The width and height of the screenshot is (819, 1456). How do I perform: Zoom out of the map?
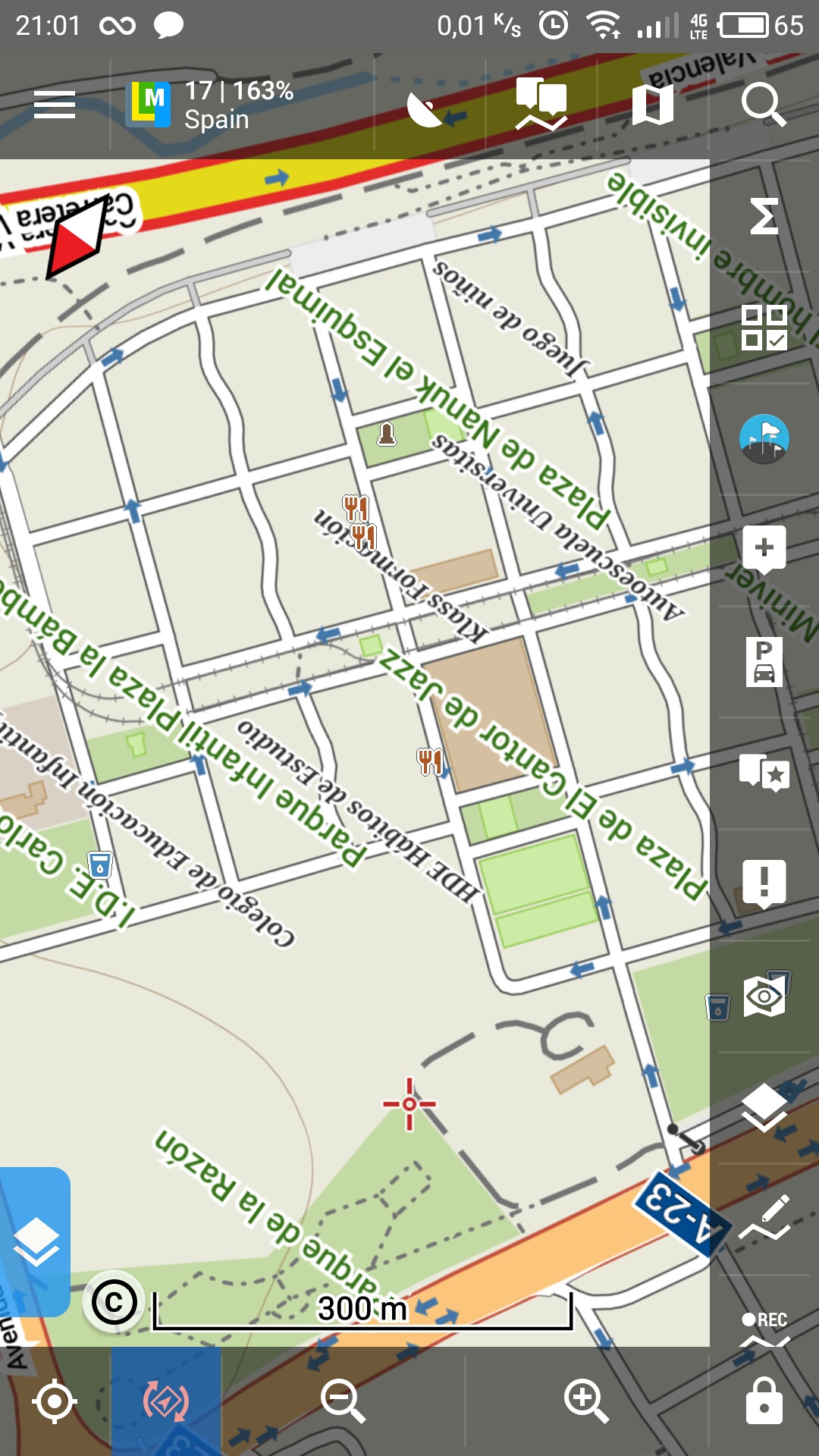[343, 1401]
